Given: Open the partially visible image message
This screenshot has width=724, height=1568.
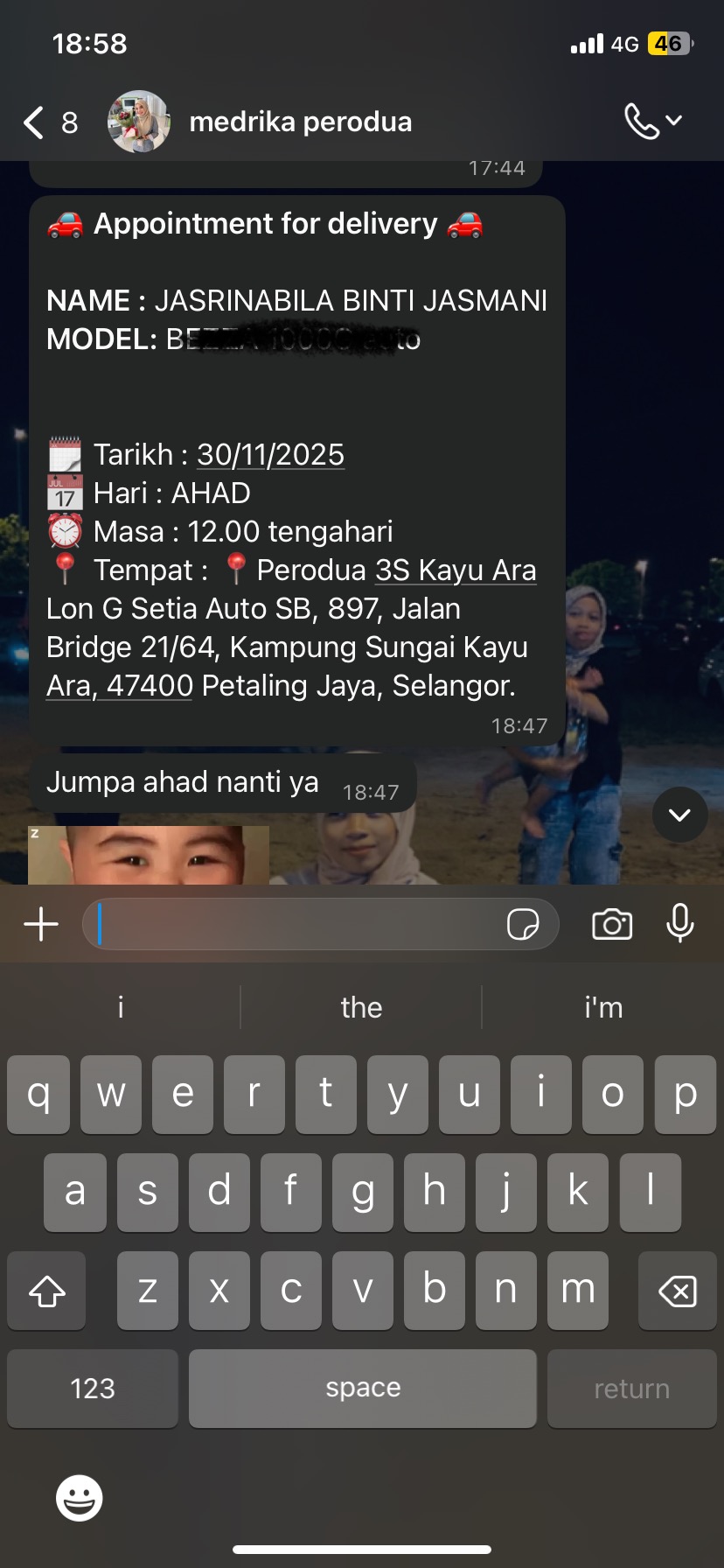Looking at the screenshot, I should tap(149, 855).
